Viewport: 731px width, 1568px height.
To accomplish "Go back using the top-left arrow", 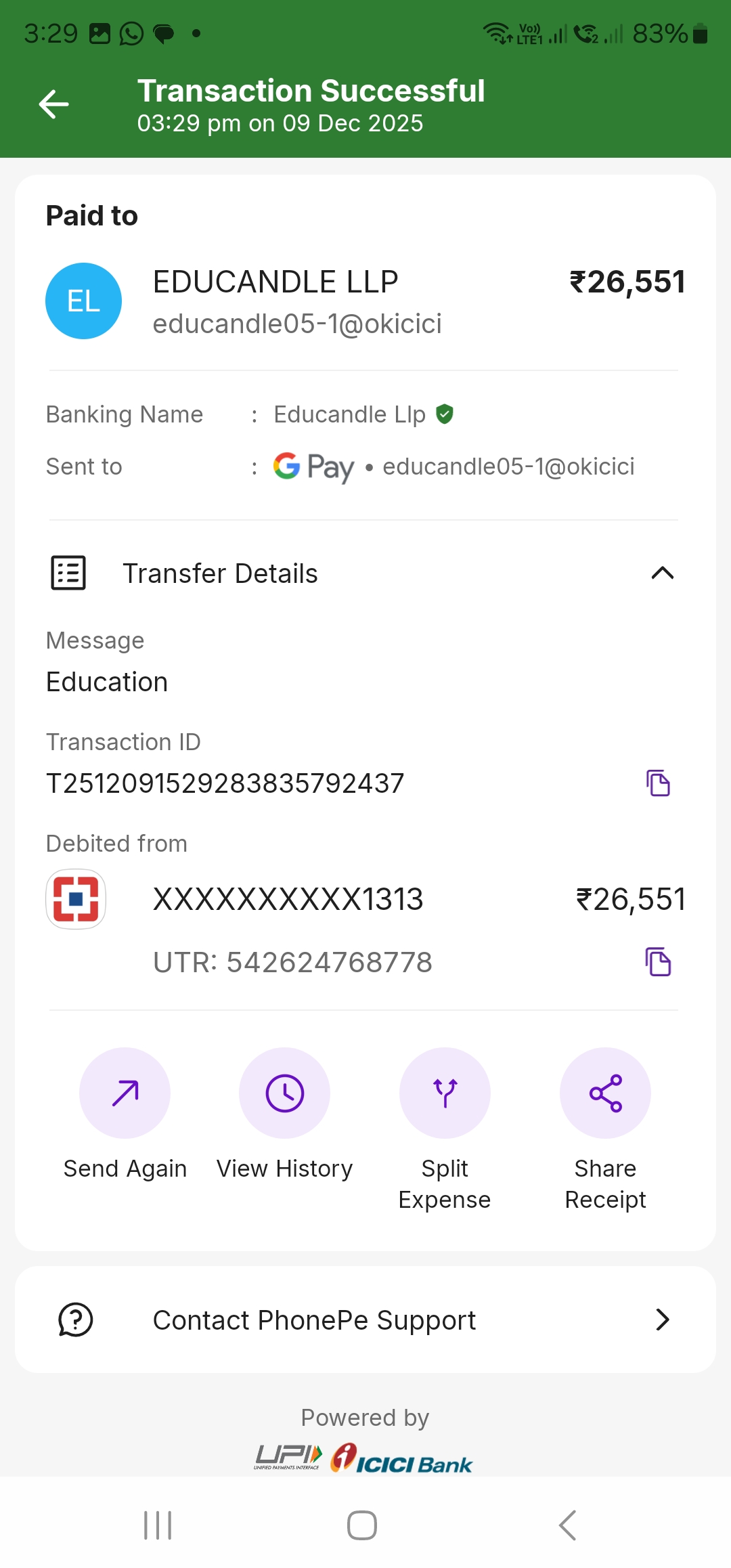I will (54, 104).
